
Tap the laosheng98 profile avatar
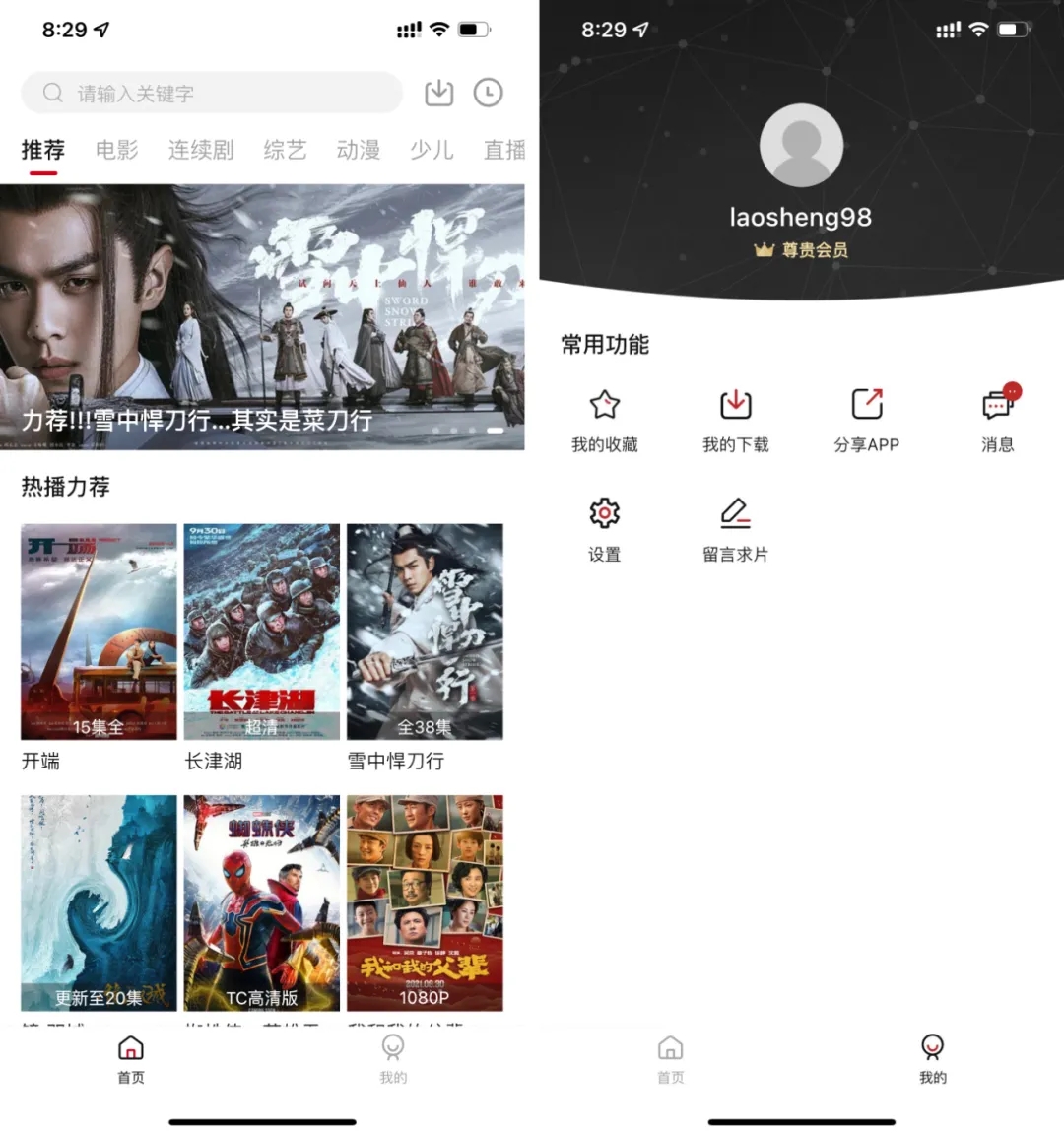(800, 144)
